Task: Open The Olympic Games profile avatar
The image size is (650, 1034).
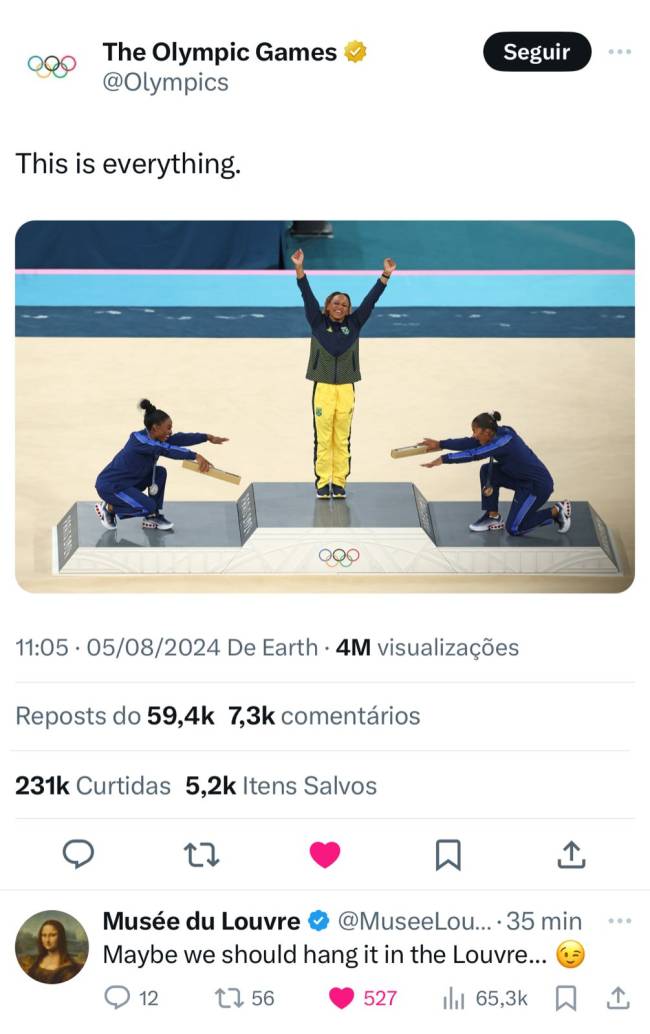Action: point(52,66)
